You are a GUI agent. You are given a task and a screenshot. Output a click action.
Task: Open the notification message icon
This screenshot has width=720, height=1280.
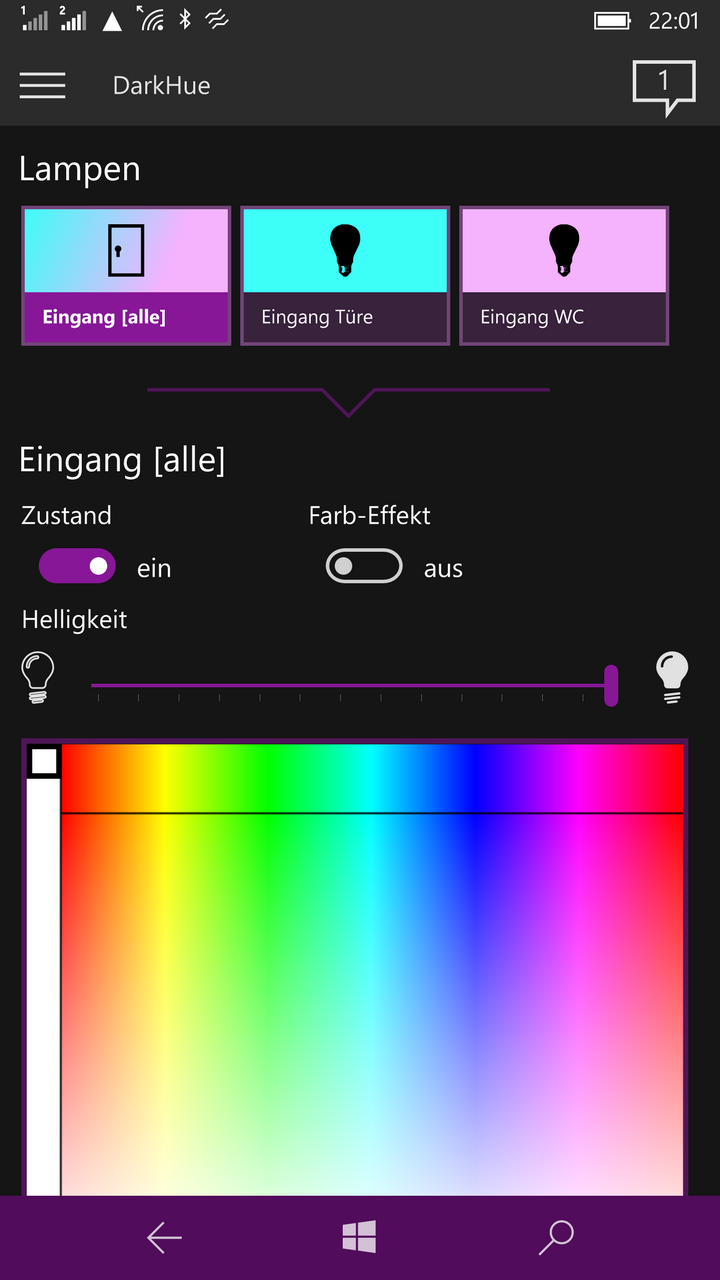tap(664, 88)
